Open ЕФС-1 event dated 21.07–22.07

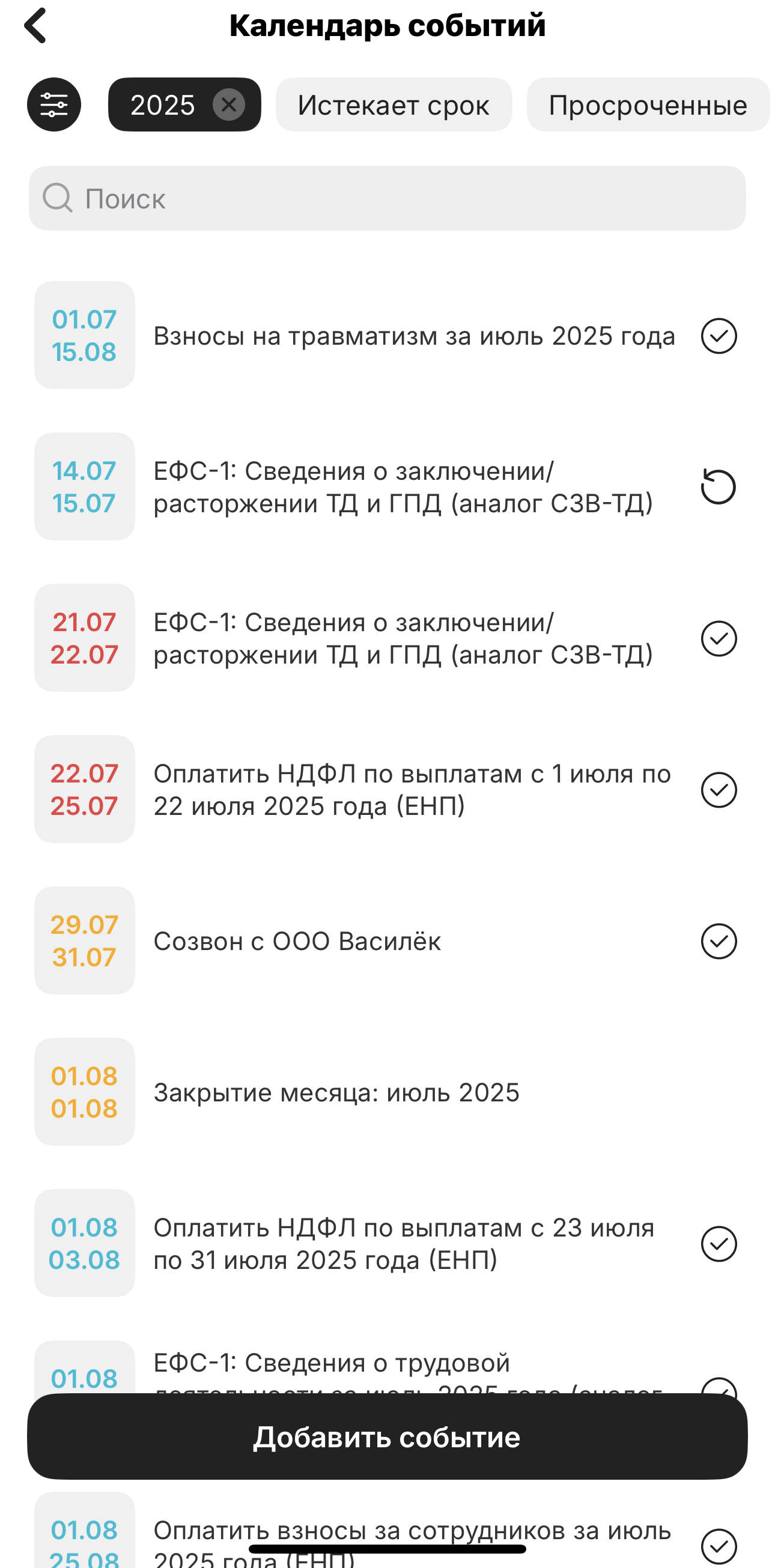(x=402, y=638)
